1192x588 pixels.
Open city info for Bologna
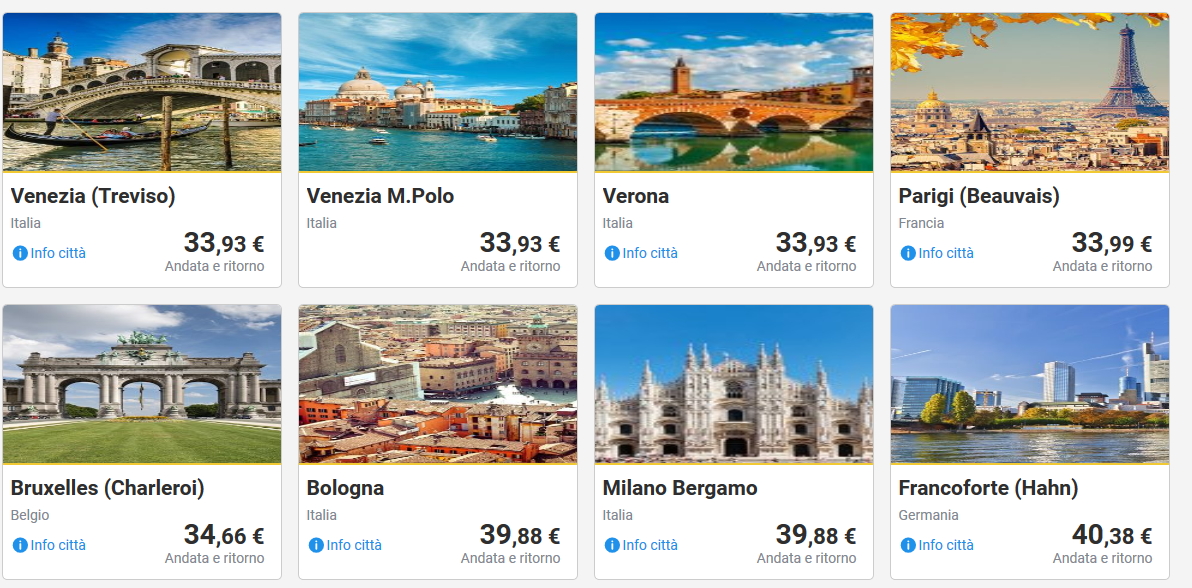pyautogui.click(x=353, y=545)
